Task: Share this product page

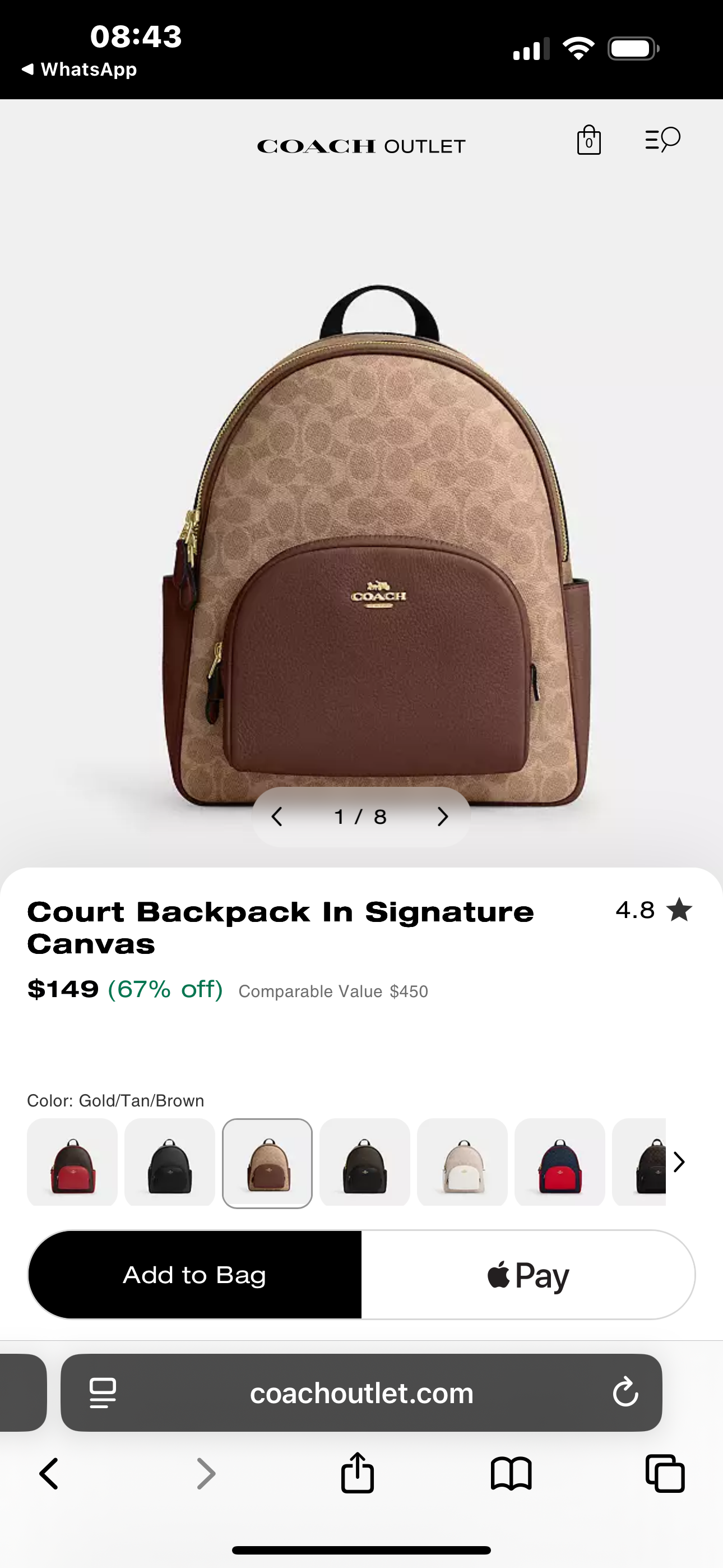Action: (357, 1474)
